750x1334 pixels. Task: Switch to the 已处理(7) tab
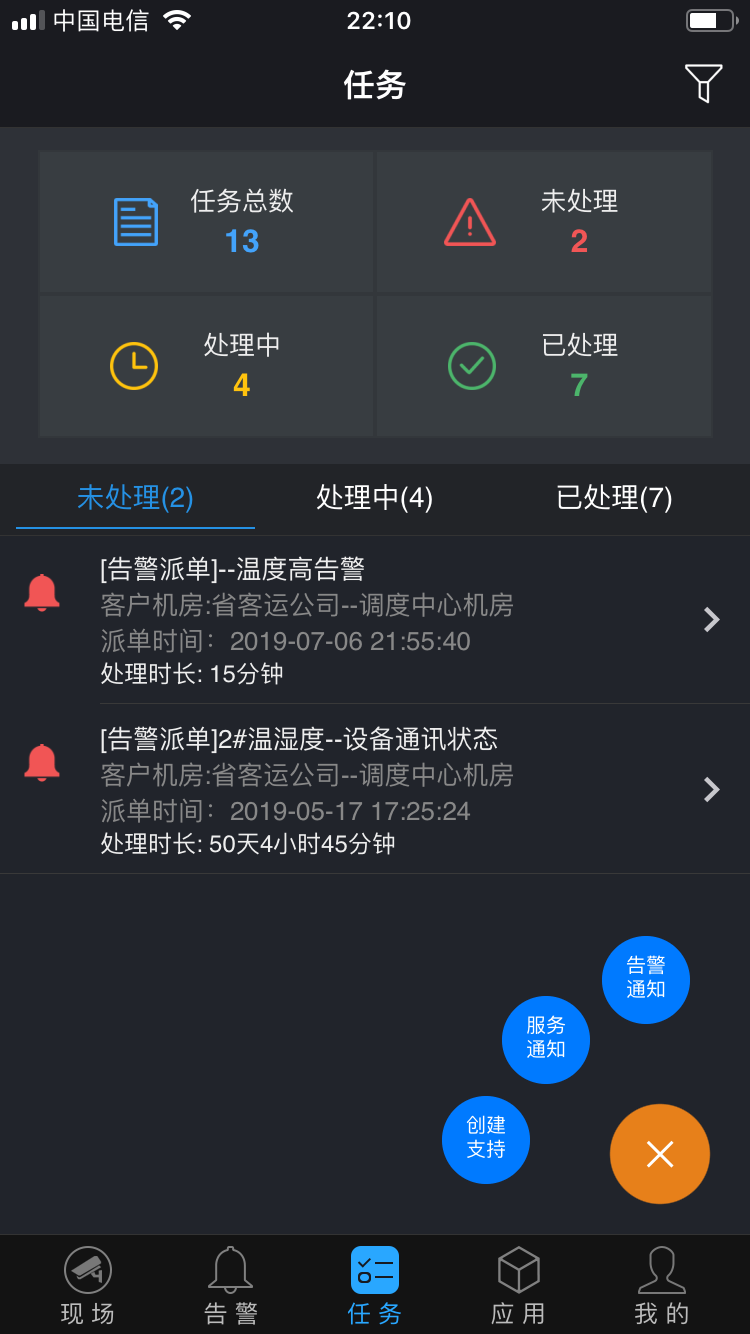[x=614, y=497]
